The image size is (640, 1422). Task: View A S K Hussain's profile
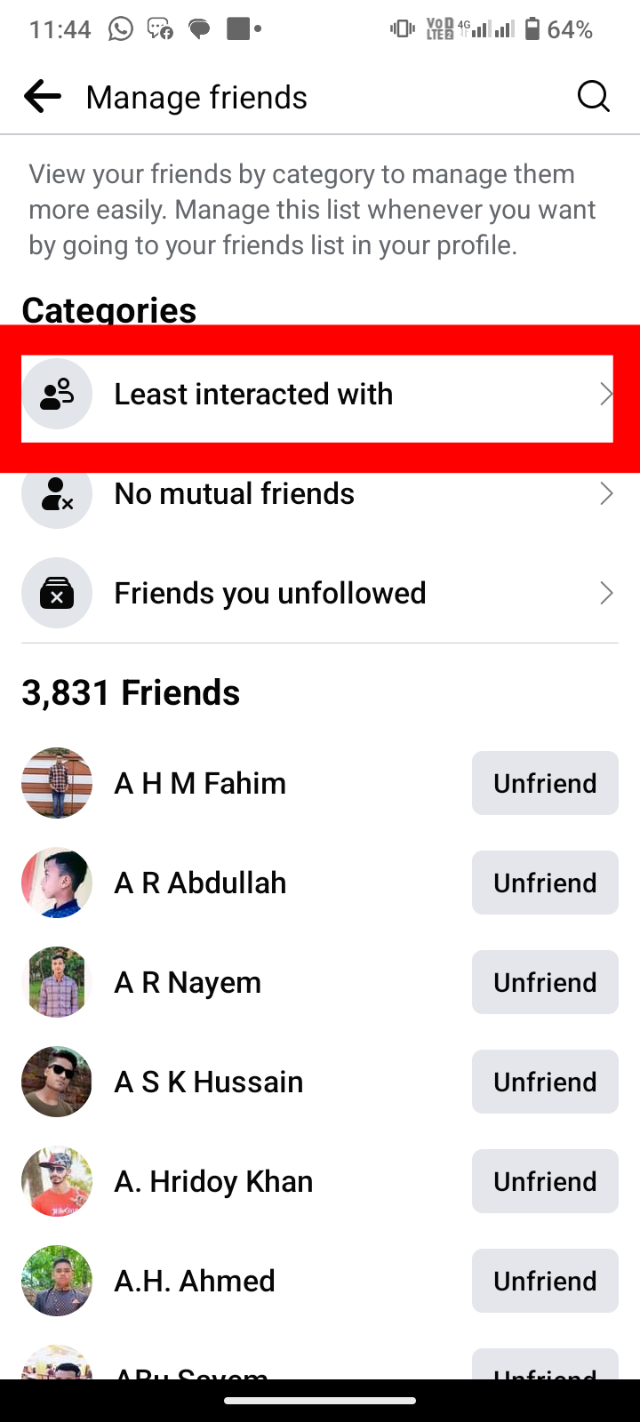pos(208,1082)
